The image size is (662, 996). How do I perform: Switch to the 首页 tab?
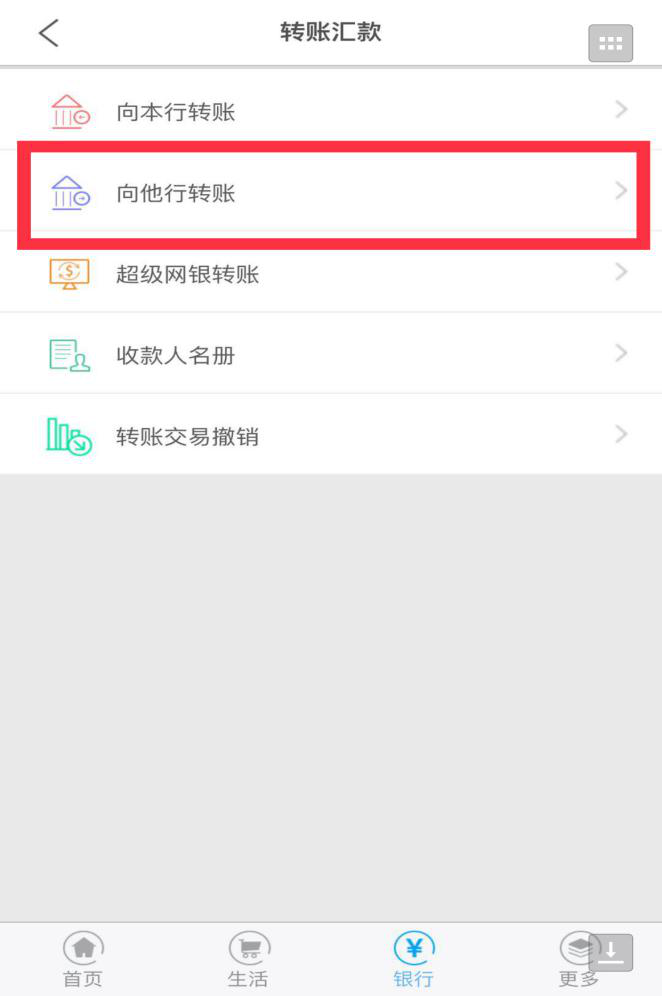coord(83,959)
